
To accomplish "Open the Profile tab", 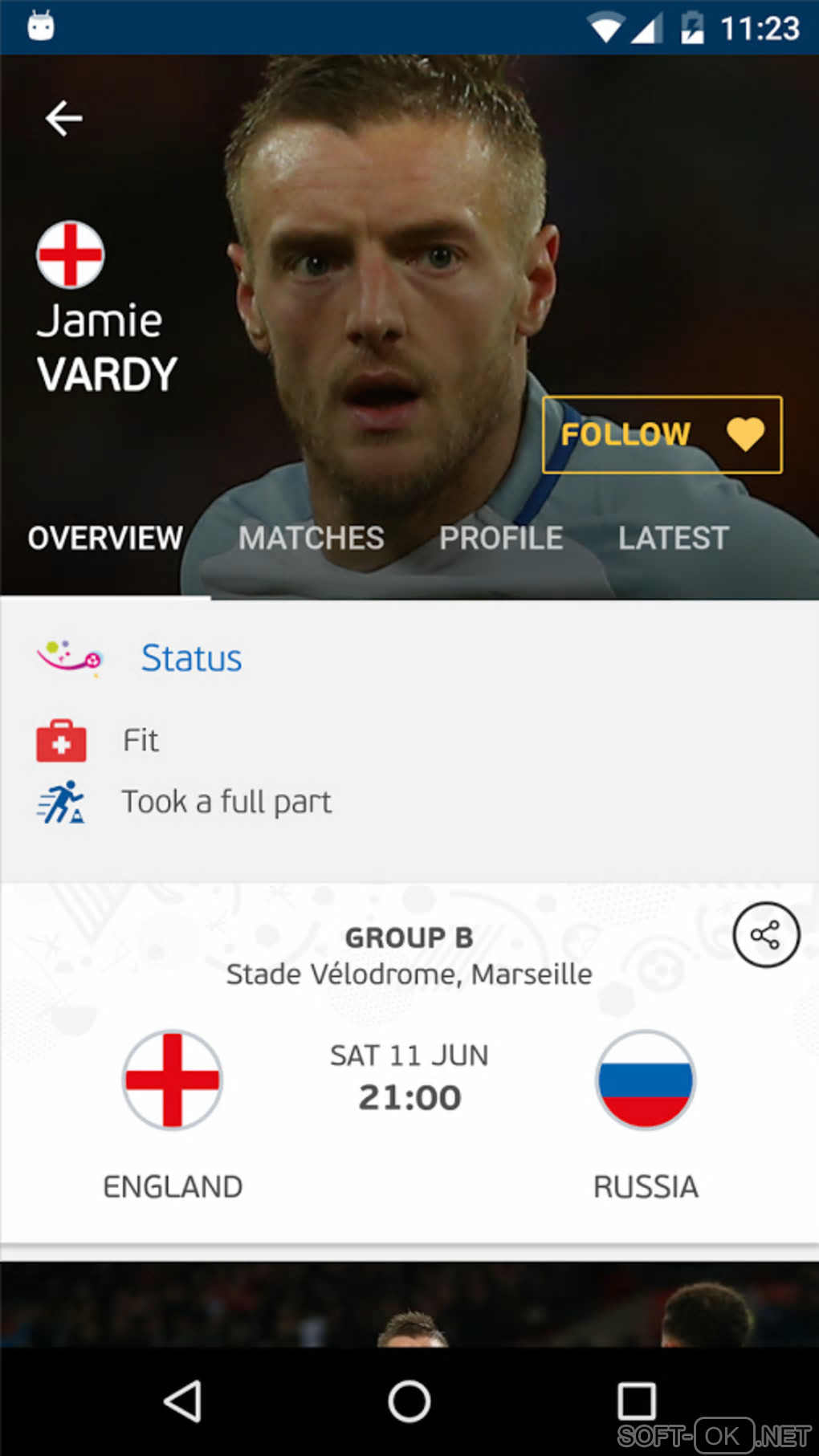I will click(500, 538).
